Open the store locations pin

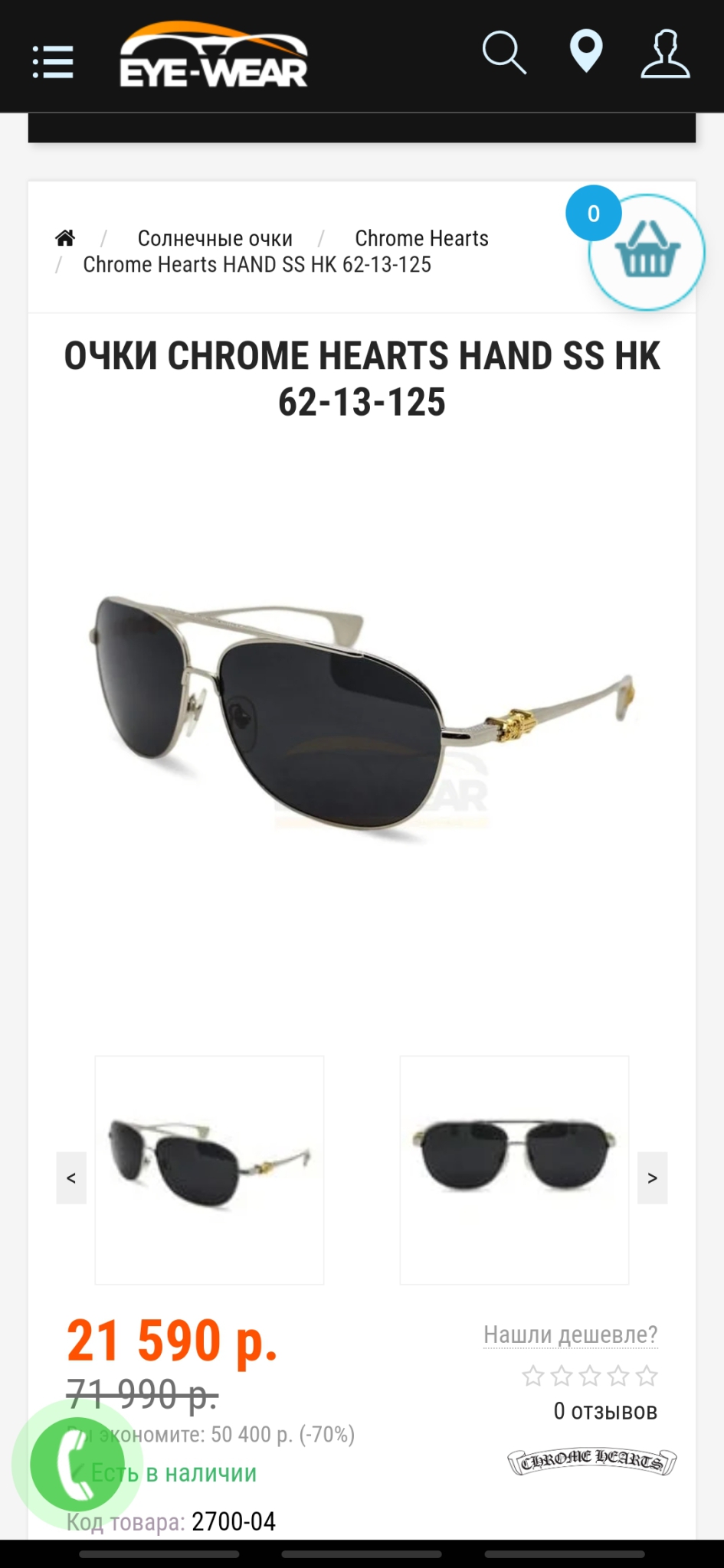click(586, 51)
